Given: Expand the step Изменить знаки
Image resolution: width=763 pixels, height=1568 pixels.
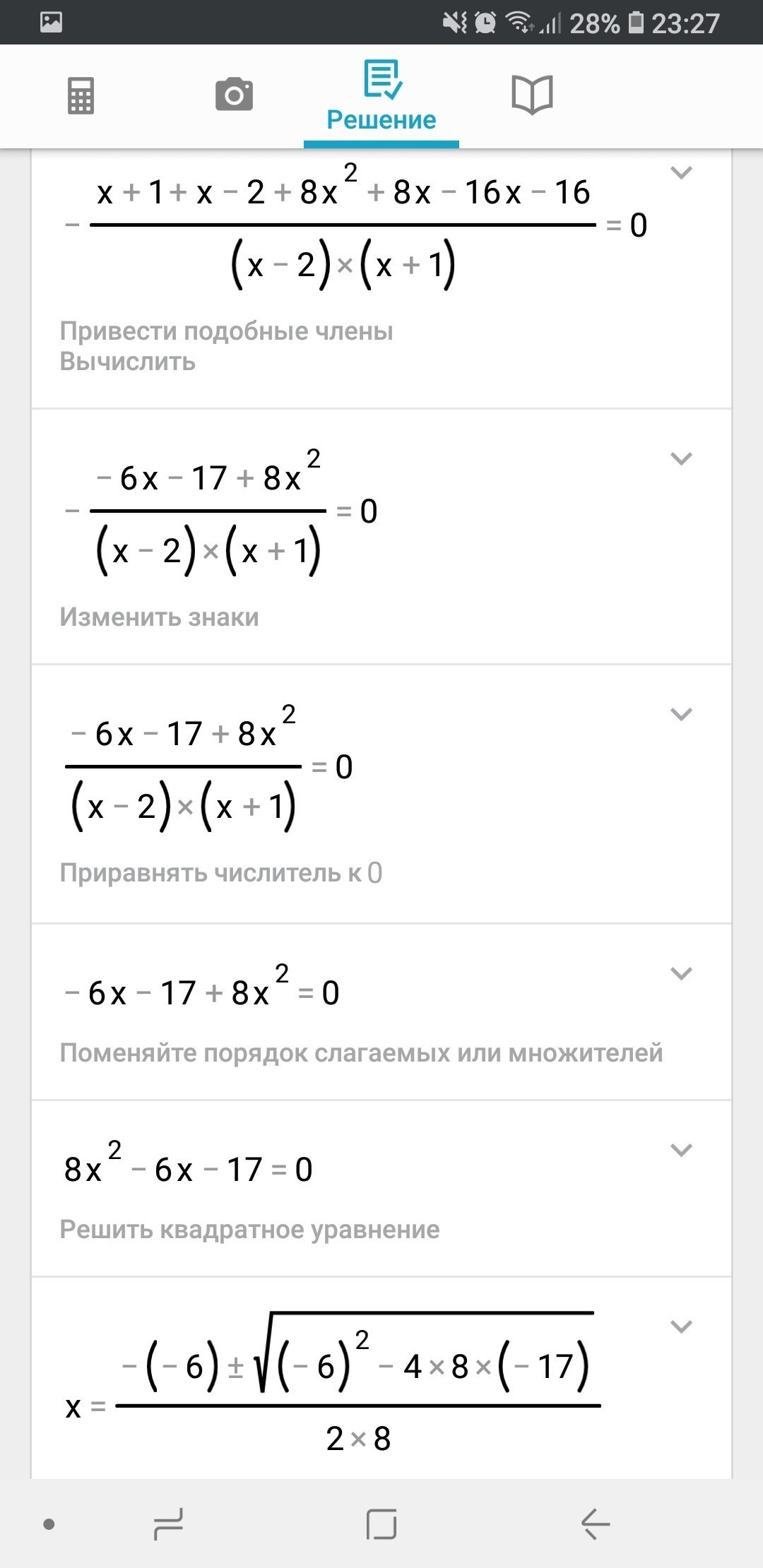Looking at the screenshot, I should (681, 459).
